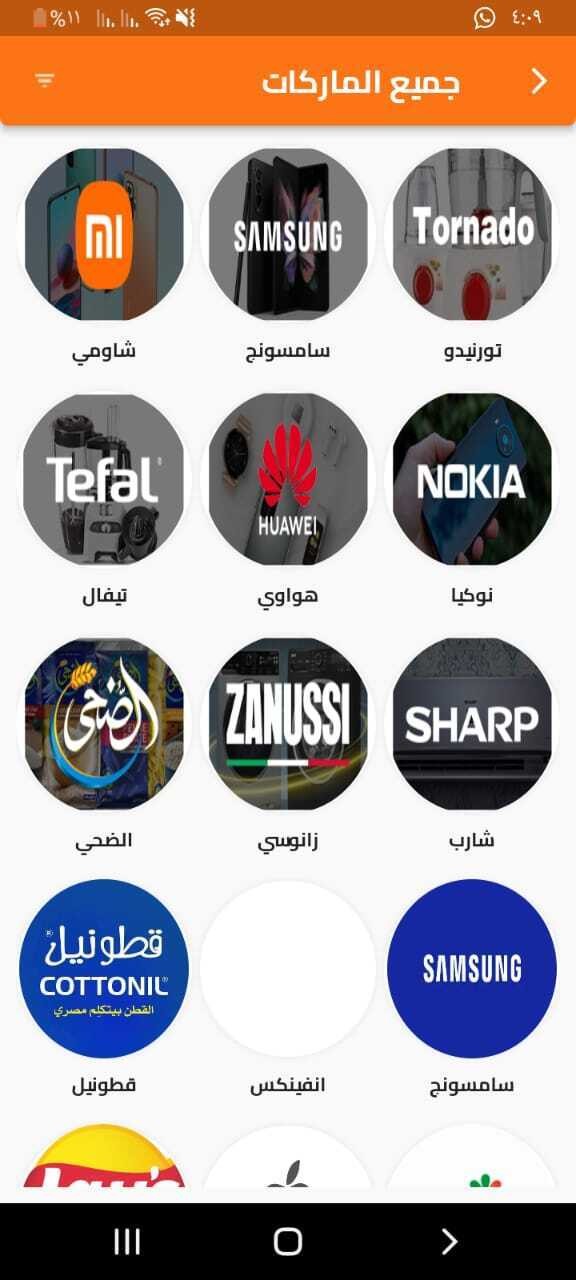This screenshot has width=576, height=1280.
Task: Open recent apps from navigation bar
Action: point(127,1242)
